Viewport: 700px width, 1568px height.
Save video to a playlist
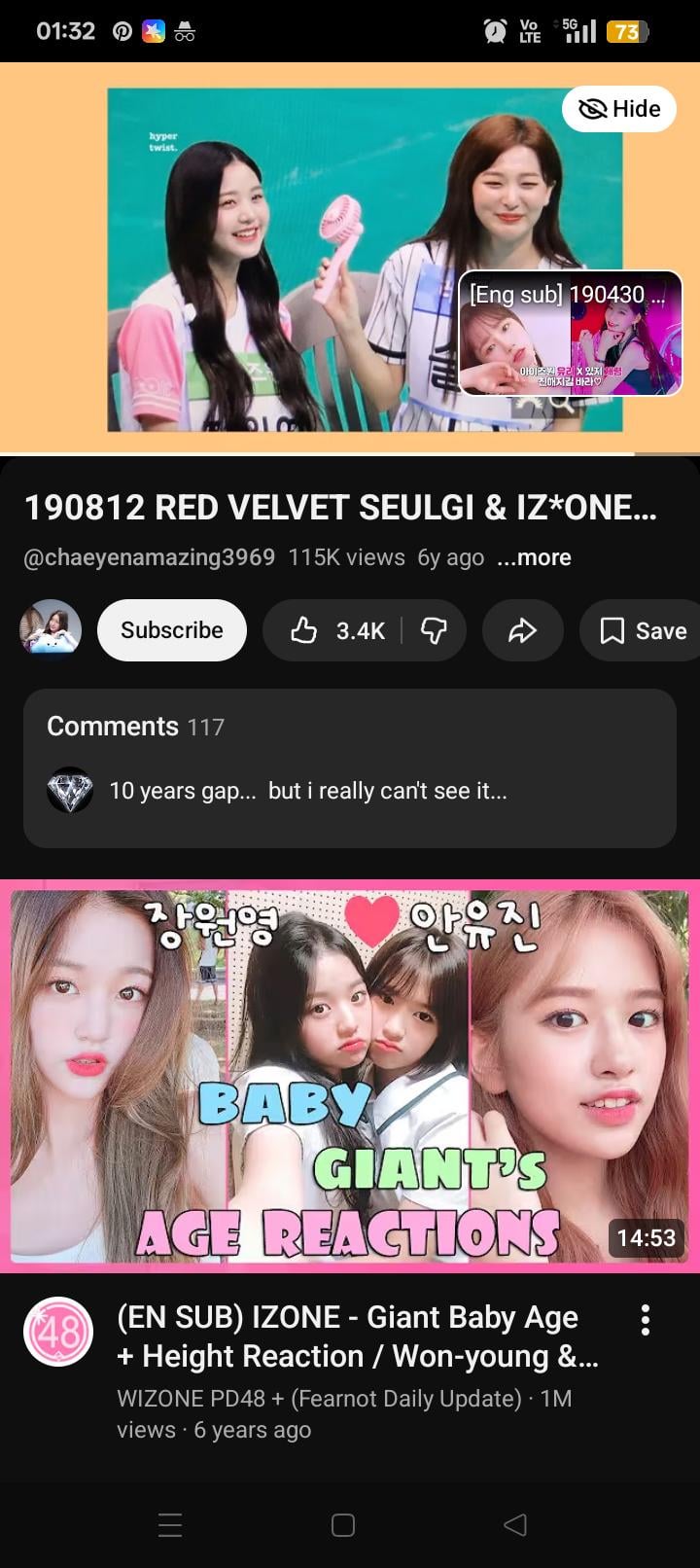pyautogui.click(x=642, y=631)
